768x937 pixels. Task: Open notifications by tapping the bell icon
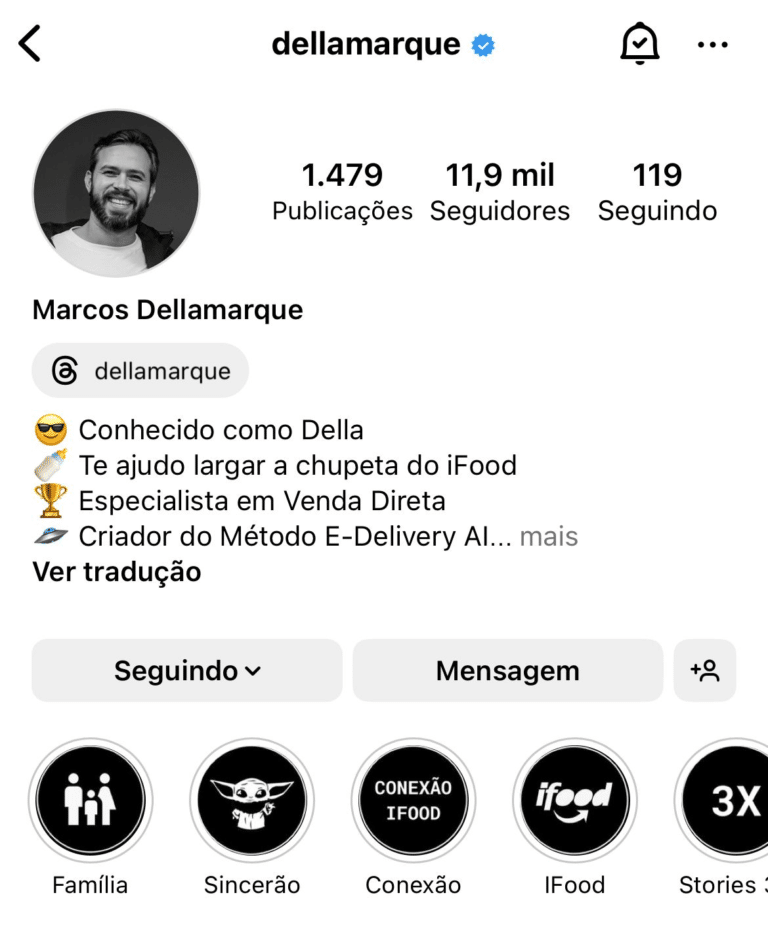click(639, 44)
